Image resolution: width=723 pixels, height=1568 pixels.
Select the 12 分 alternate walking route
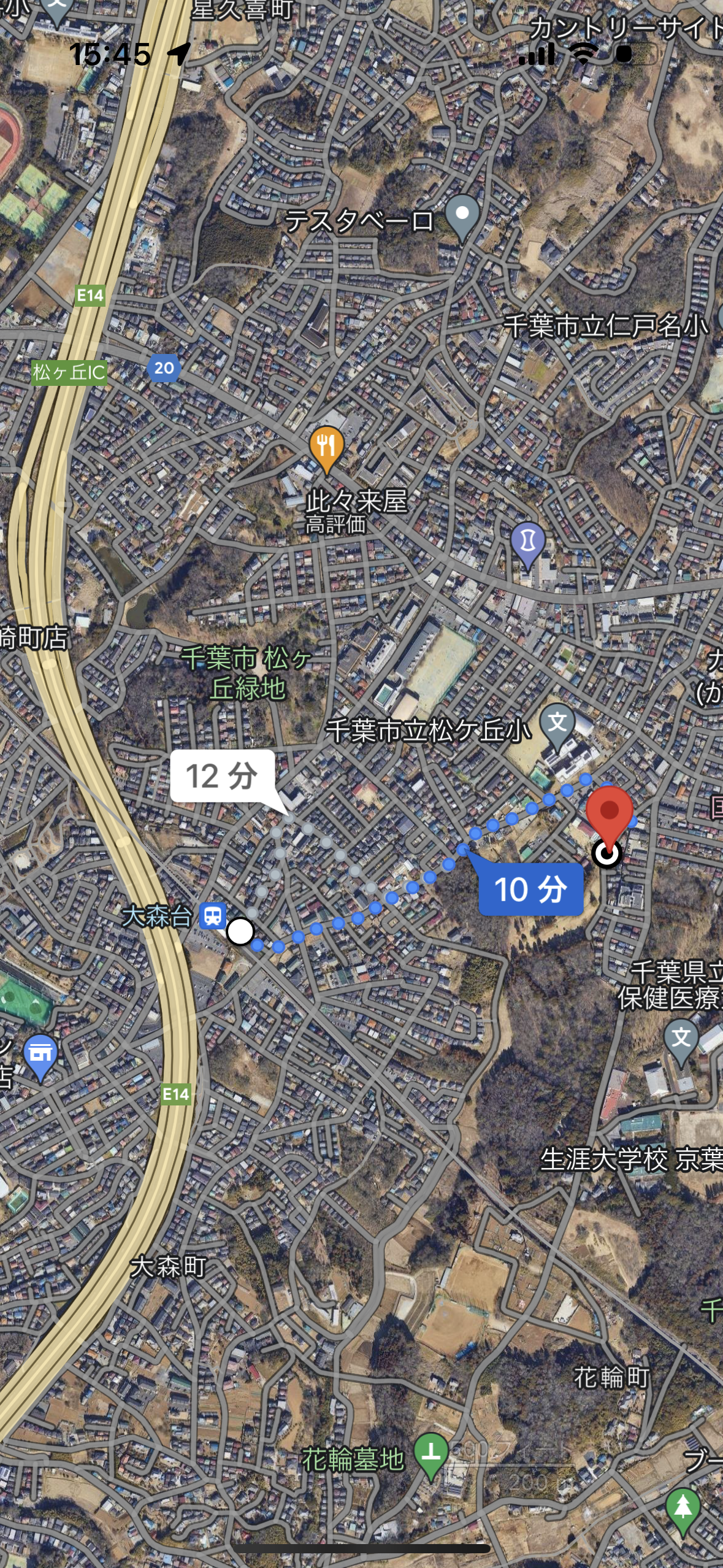[x=222, y=776]
